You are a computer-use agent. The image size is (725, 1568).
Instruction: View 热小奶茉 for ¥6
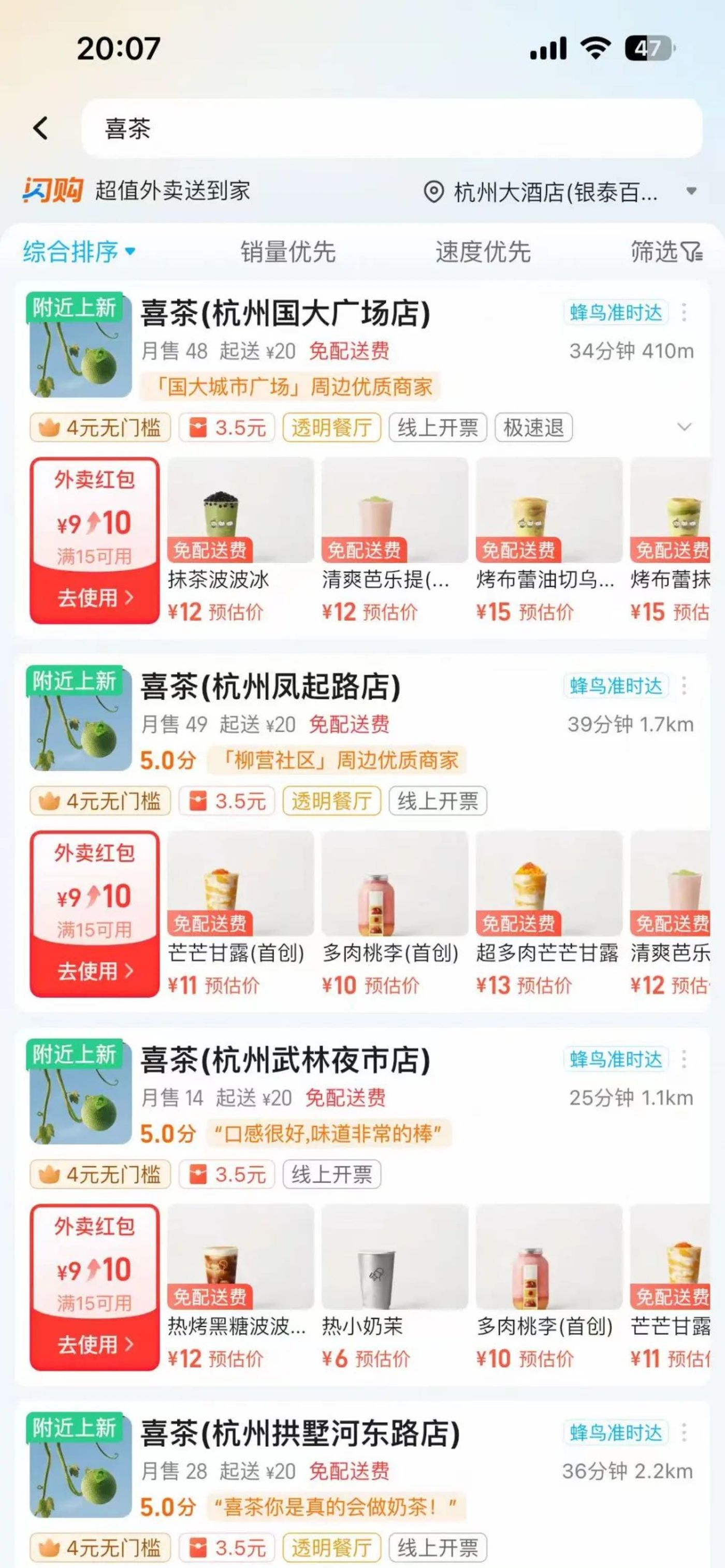(395, 1285)
